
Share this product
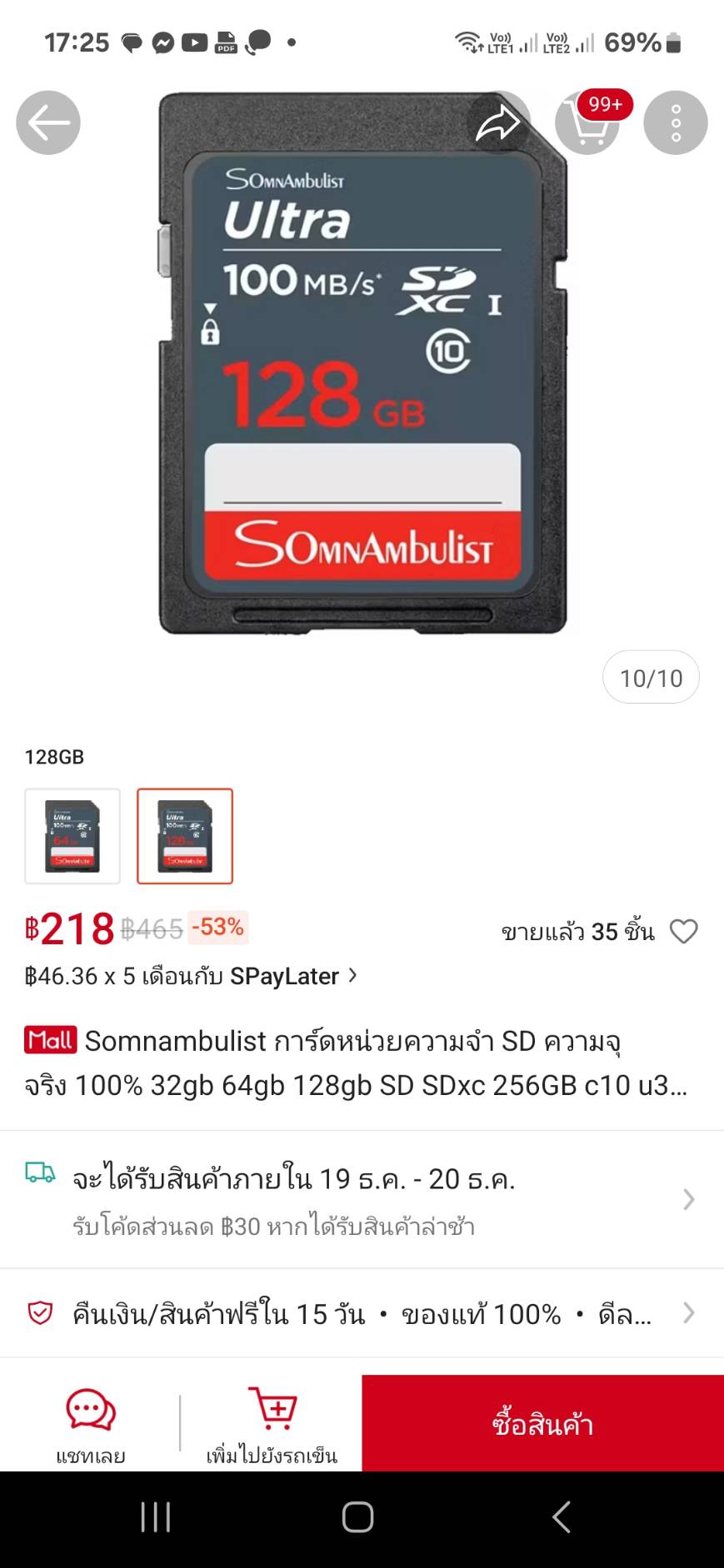498,122
